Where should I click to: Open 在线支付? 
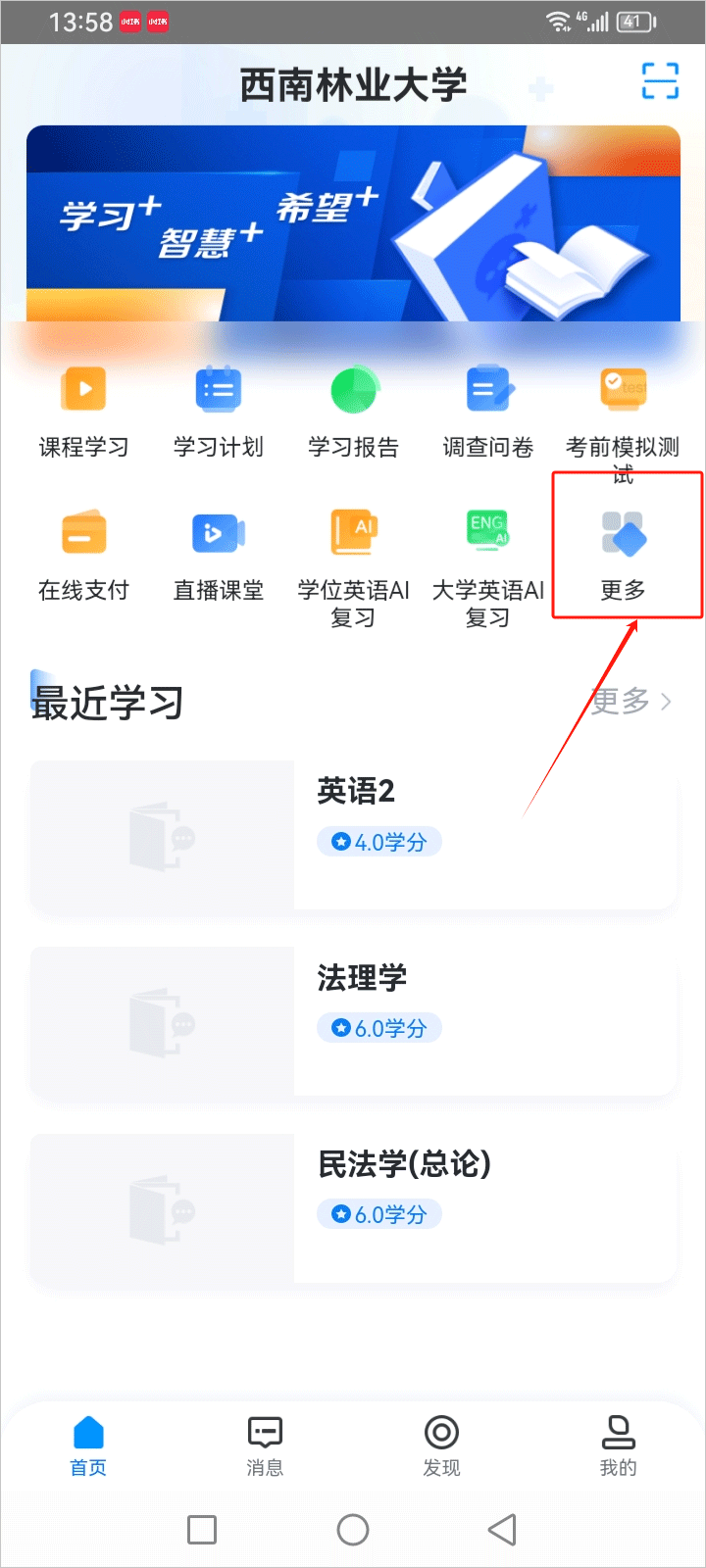[84, 555]
